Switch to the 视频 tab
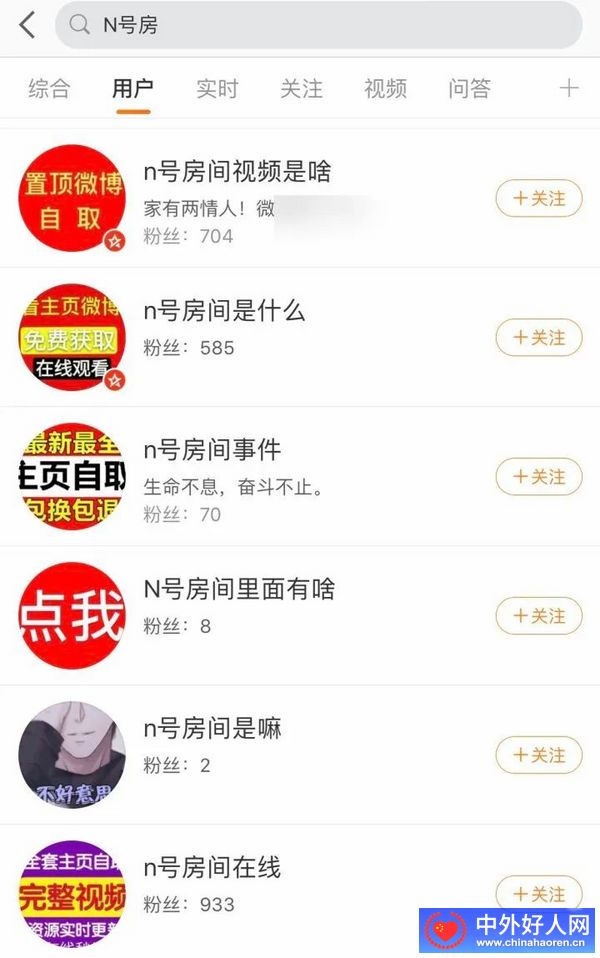 coord(385,89)
